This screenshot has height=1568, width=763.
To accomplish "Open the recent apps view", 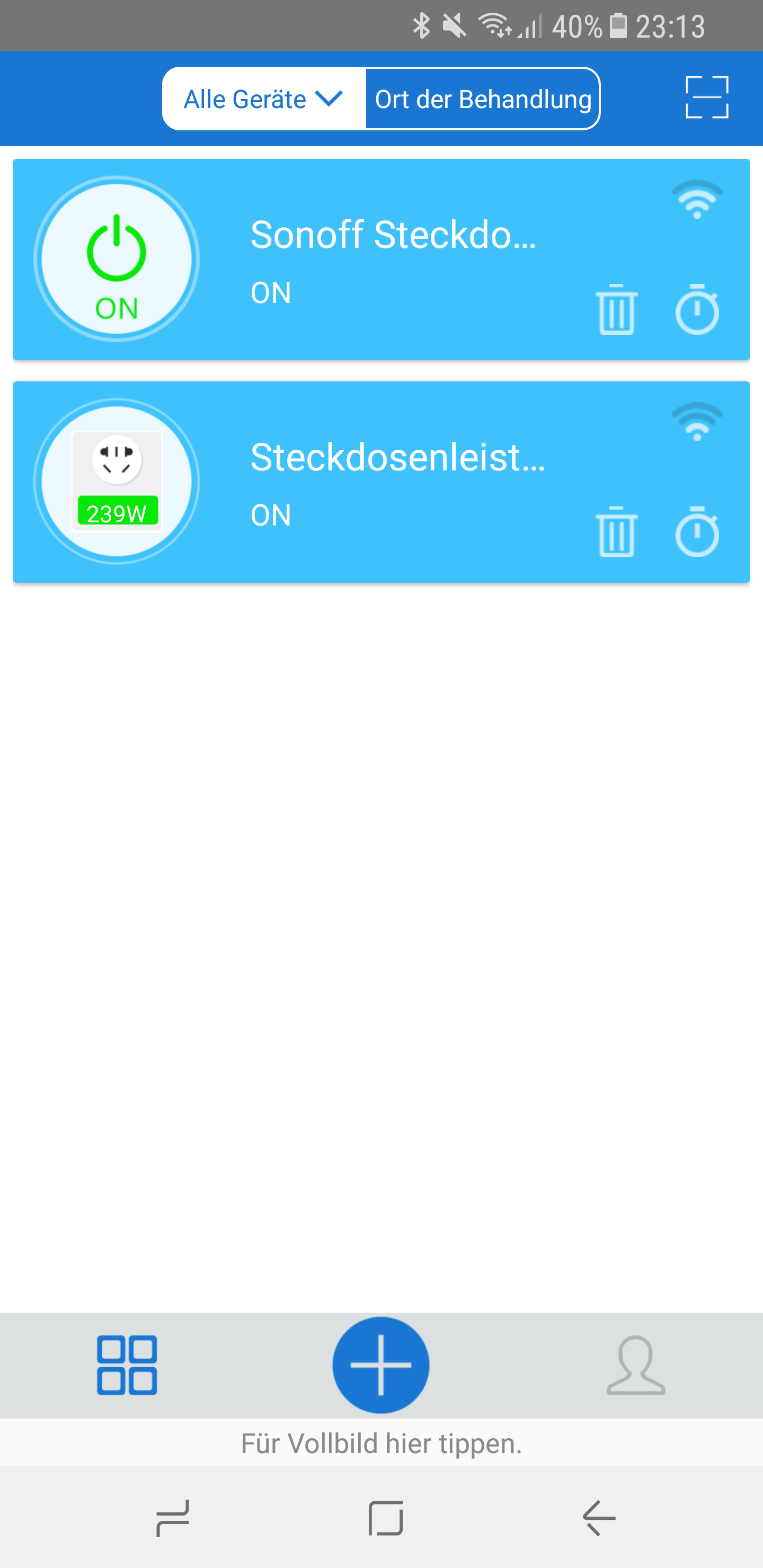I will click(x=173, y=1518).
